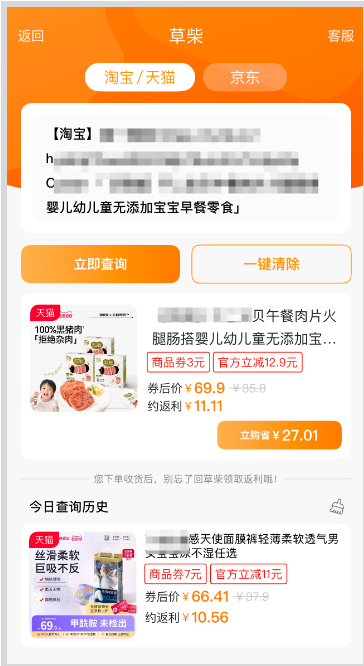Open the 午餐肉片火腿肠 product card
The height and width of the screenshot is (666, 364).
tap(186, 376)
